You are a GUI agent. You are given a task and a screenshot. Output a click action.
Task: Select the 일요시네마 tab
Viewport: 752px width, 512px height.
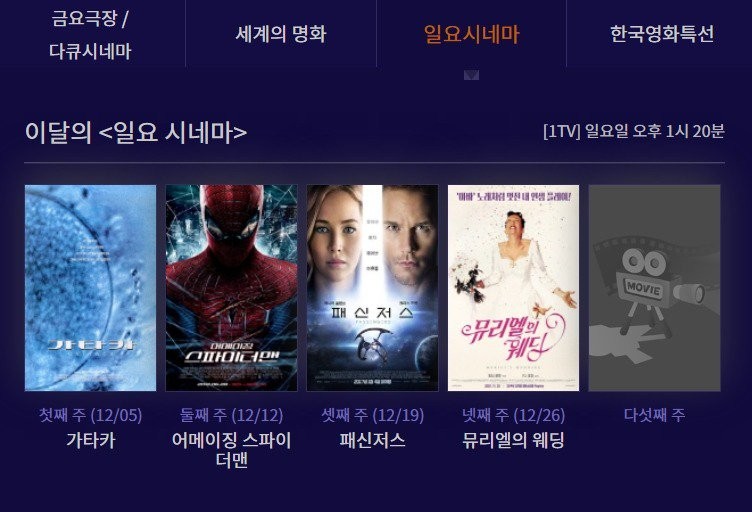[x=471, y=34]
